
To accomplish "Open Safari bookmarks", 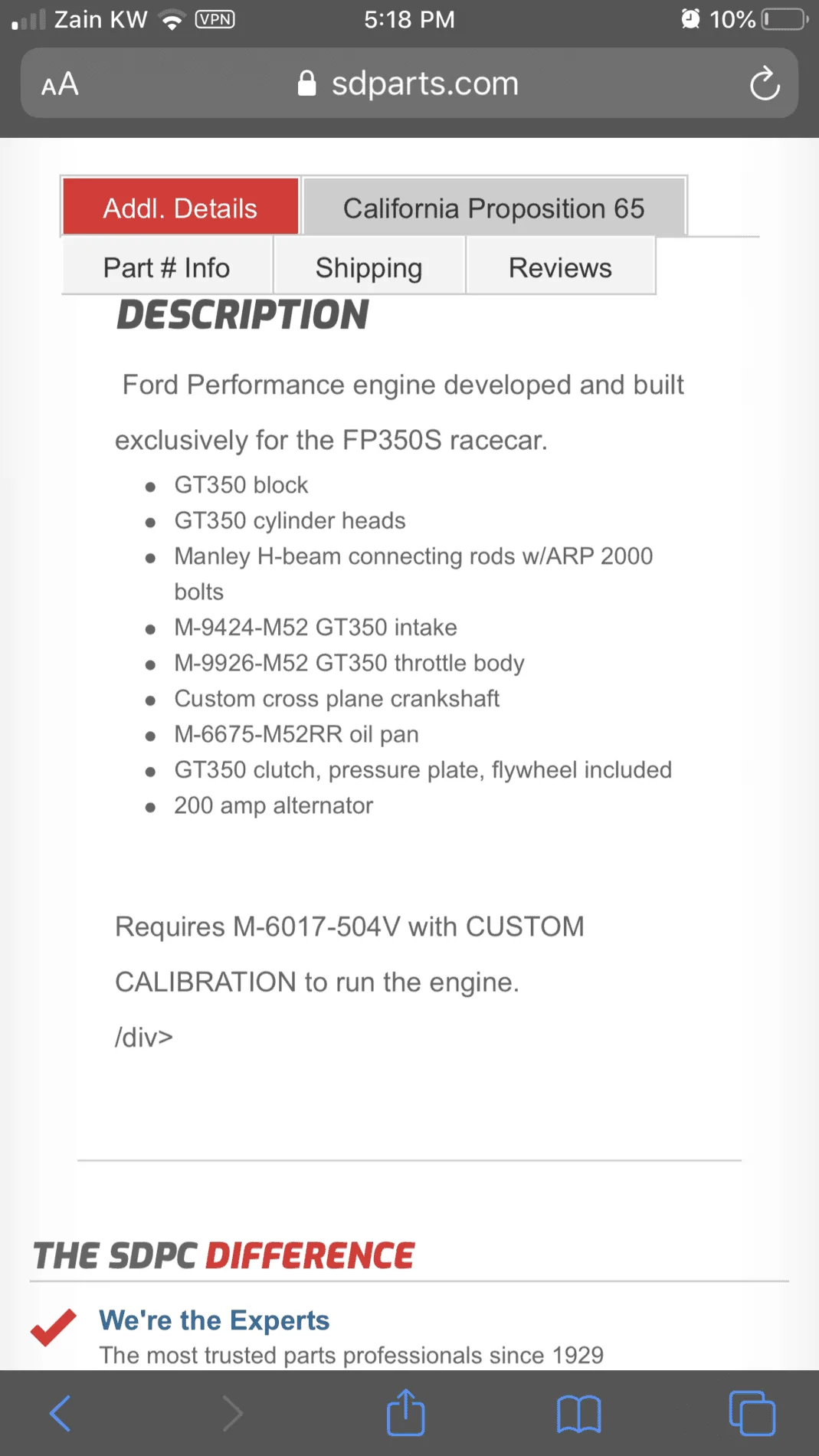I will (578, 1413).
